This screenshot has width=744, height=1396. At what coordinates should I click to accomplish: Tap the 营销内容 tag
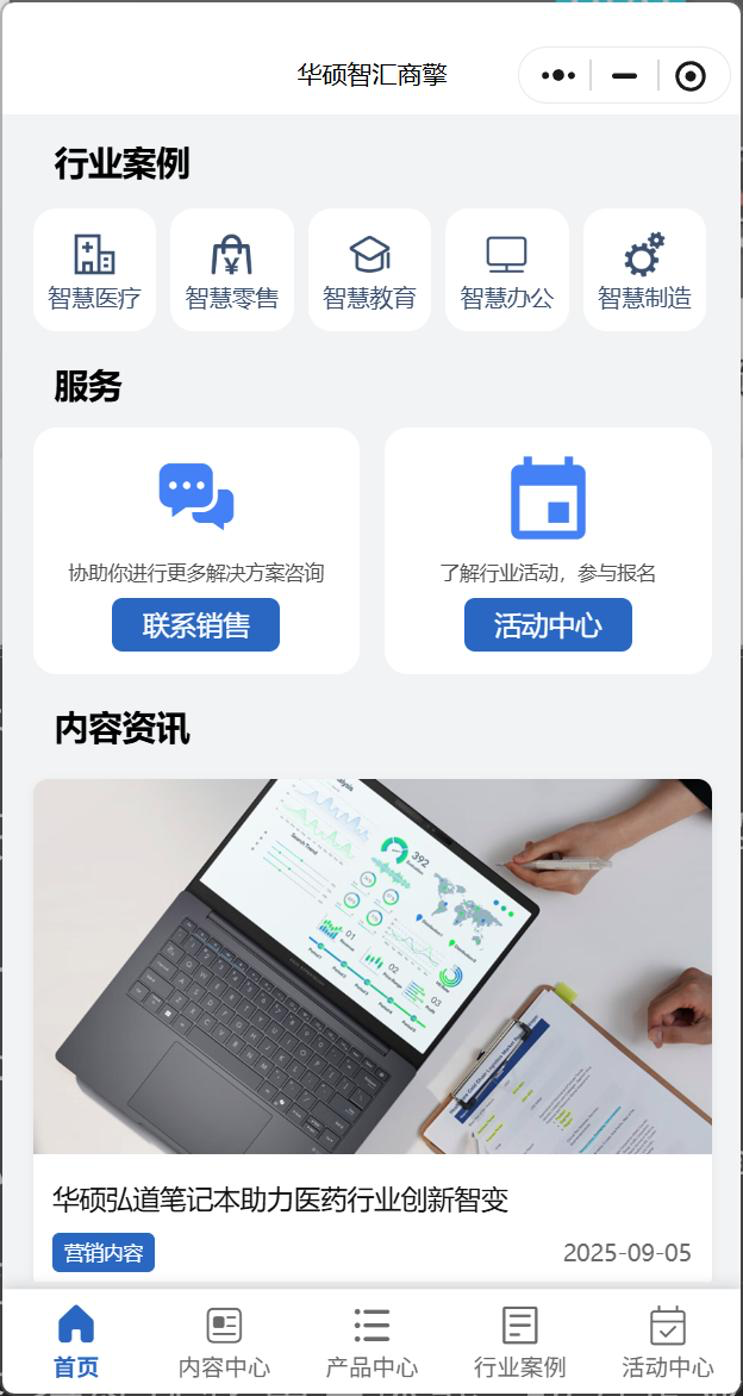click(104, 1252)
